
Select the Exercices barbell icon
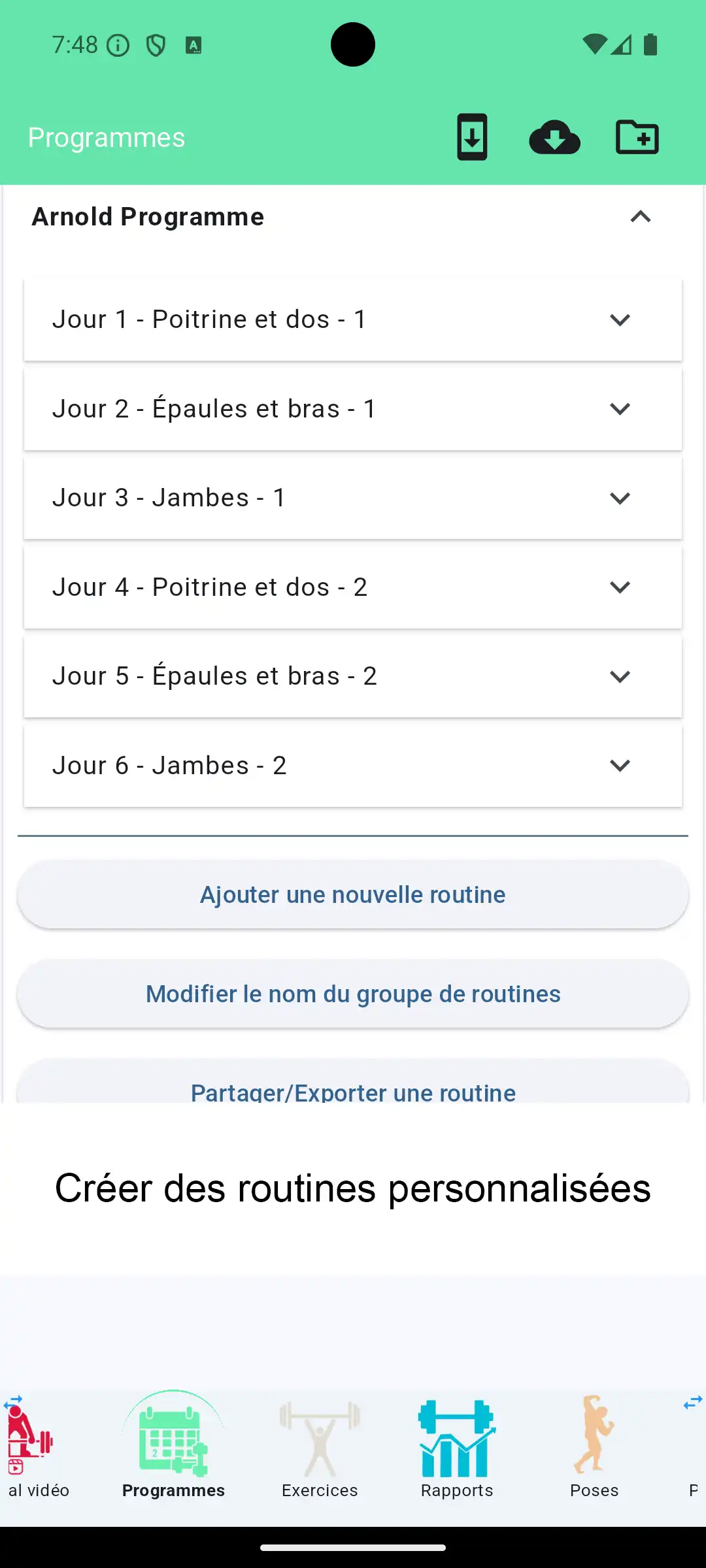point(320,1437)
